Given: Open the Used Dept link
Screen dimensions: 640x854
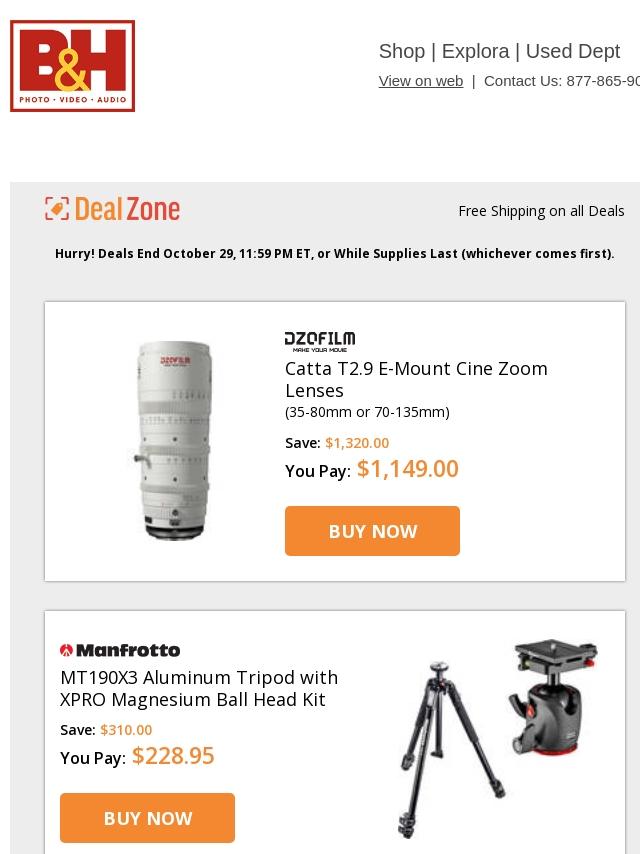Looking at the screenshot, I should [x=572, y=51].
